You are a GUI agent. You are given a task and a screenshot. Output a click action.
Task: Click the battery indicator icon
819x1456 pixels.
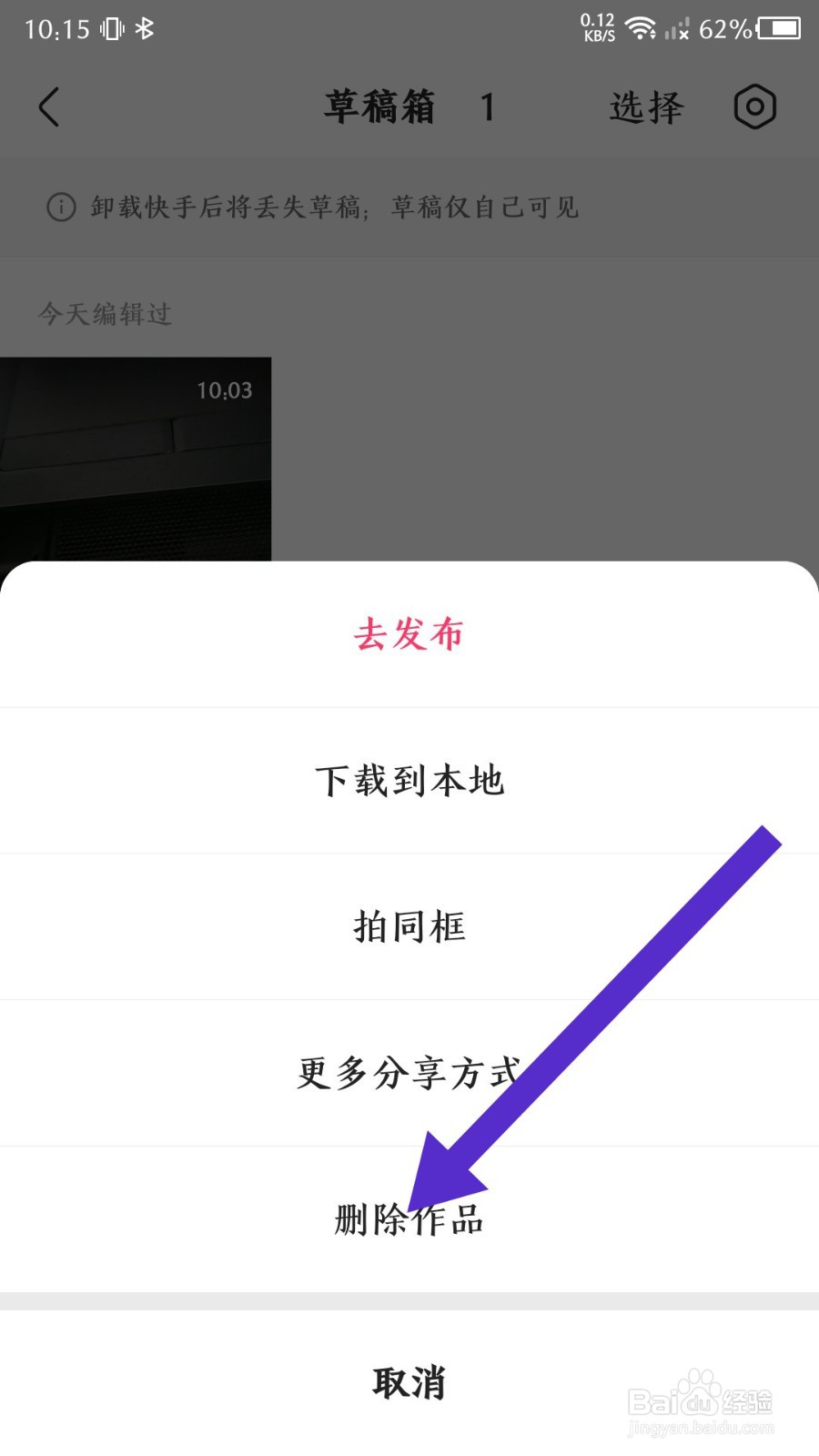pyautogui.click(x=781, y=28)
